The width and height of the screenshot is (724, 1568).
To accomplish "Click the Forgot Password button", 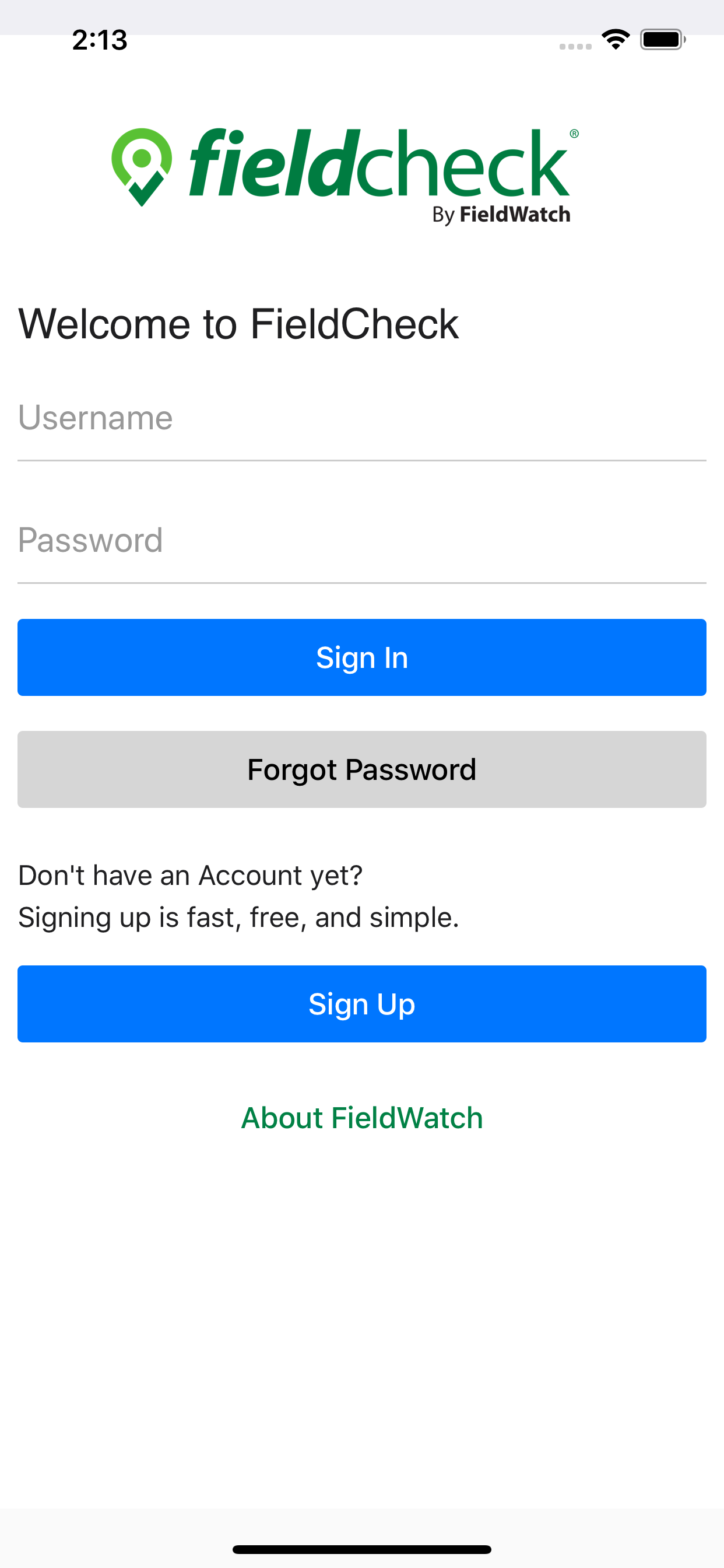I will pos(362,769).
